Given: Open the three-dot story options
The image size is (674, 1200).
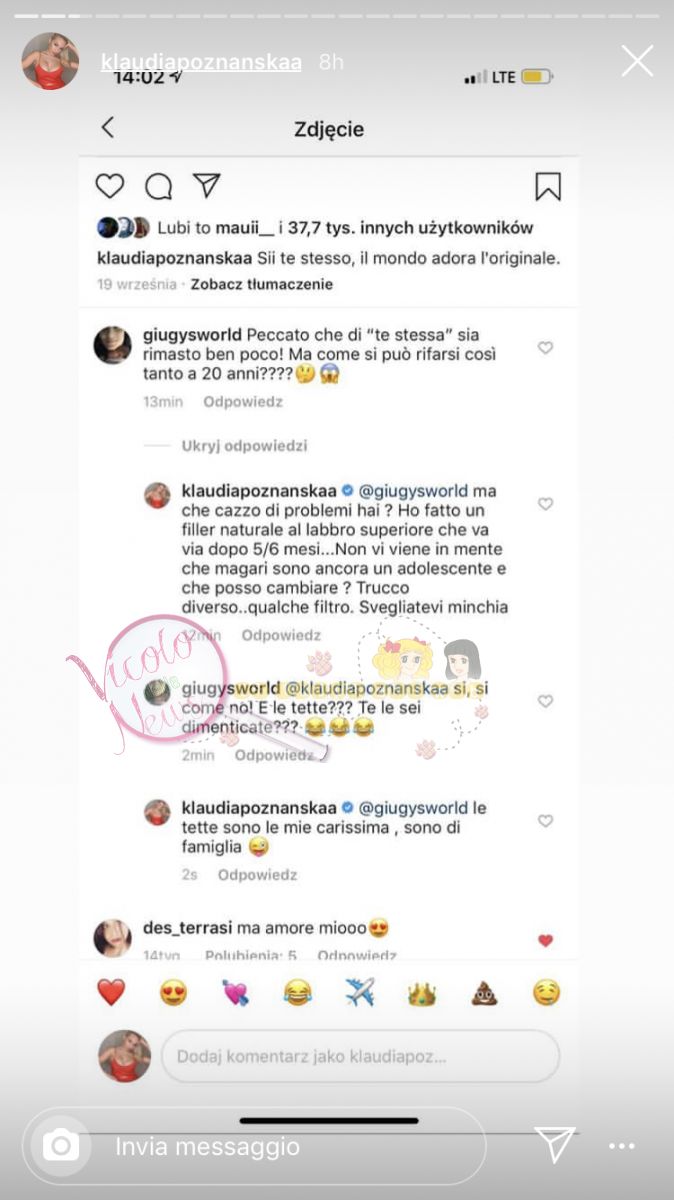Looking at the screenshot, I should pos(622,1146).
